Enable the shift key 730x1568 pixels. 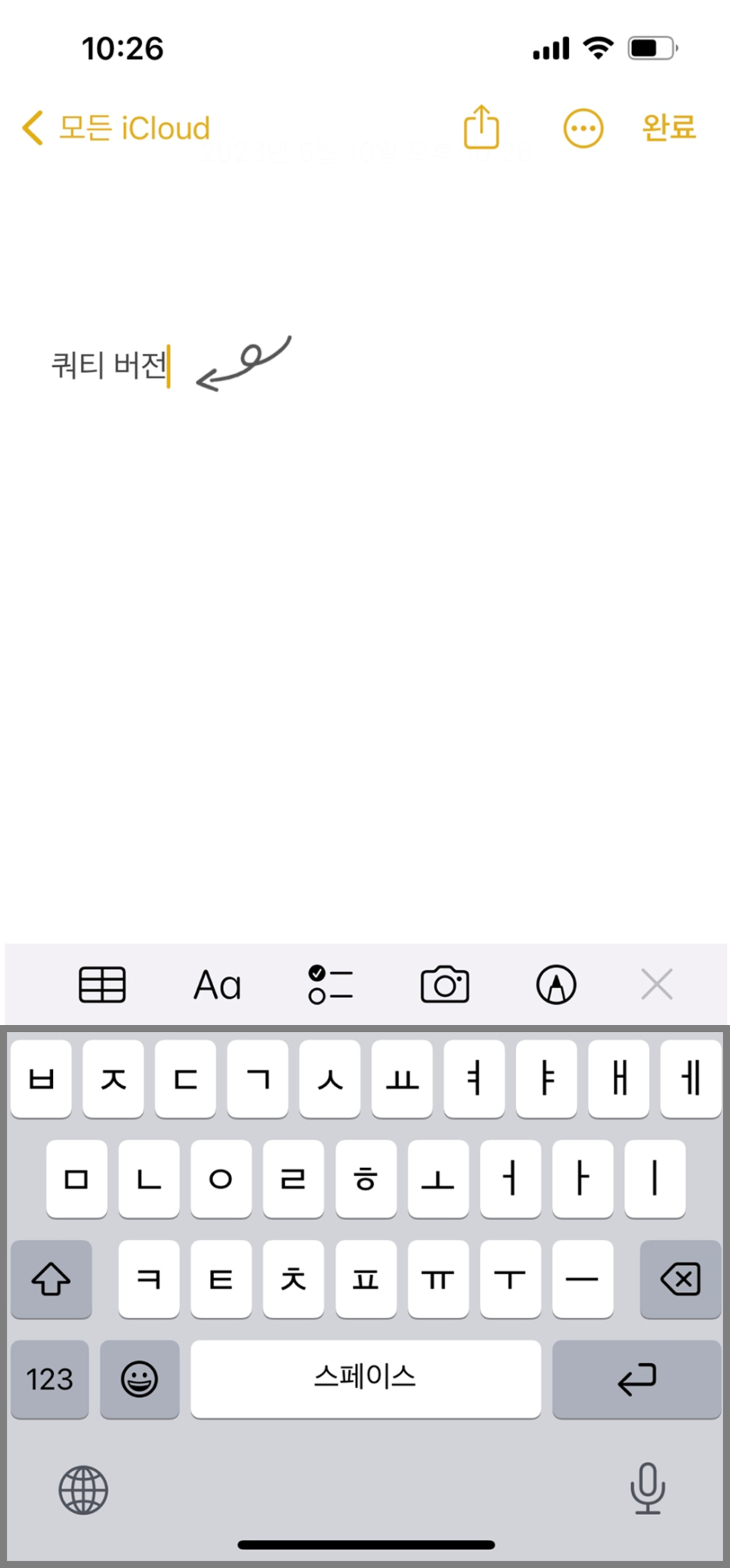point(51,1279)
